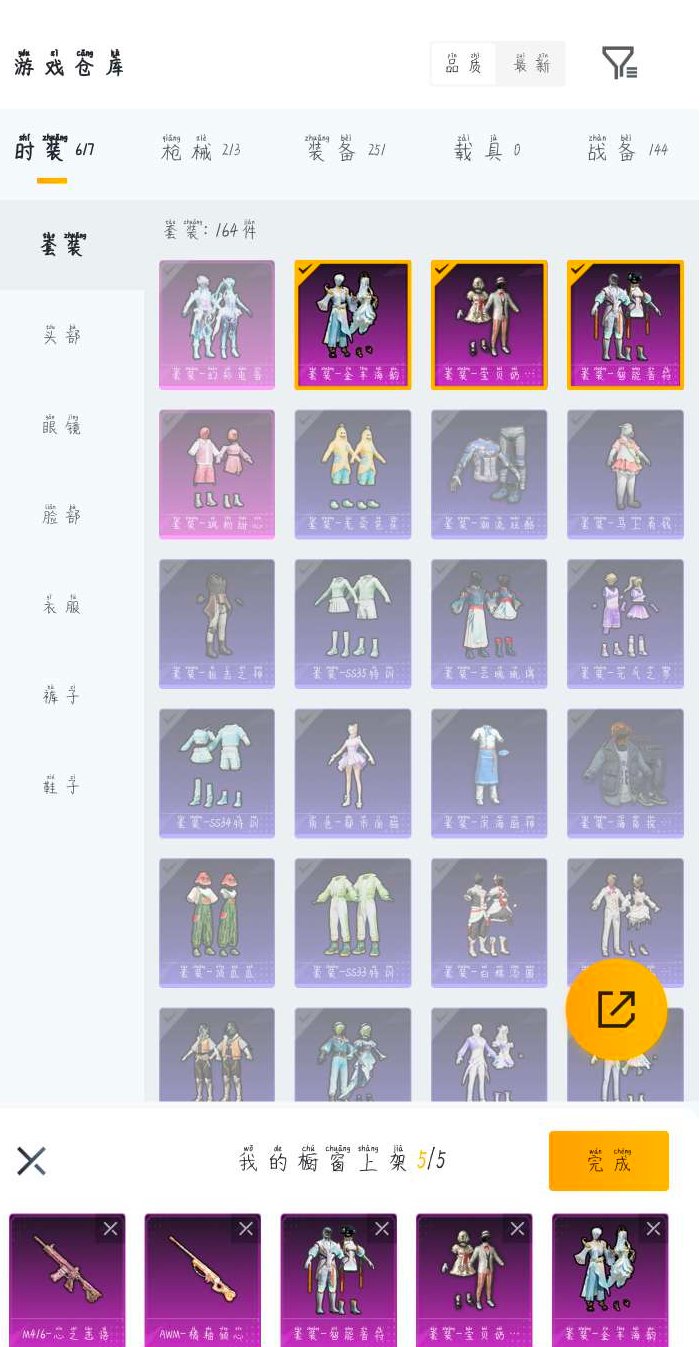This screenshot has width=700, height=1347.
Task: Switch to the 载具 tab
Action: point(486,150)
